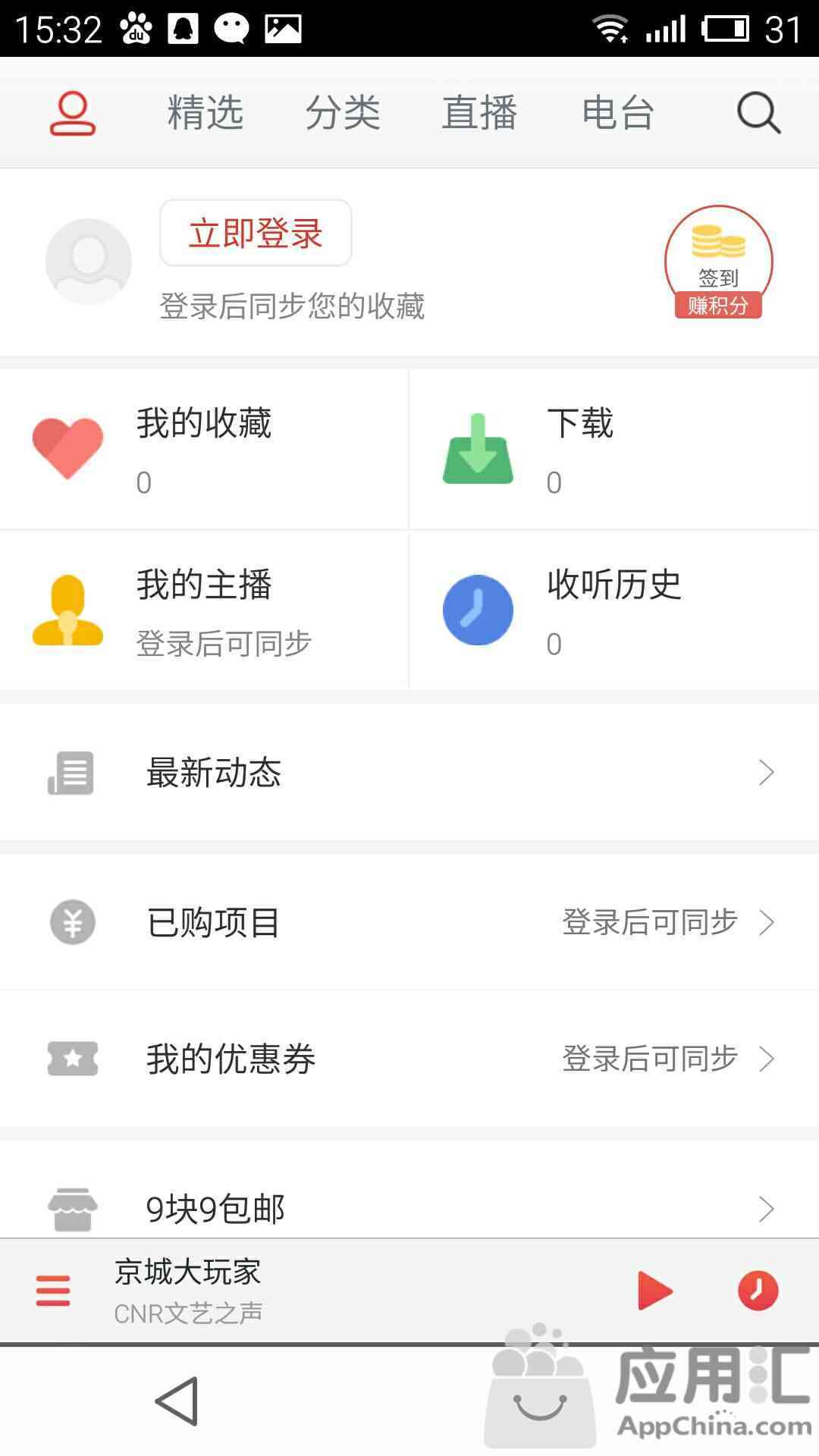Viewport: 819px width, 1456px height.
Task: Switch to the 精选 tab
Action: click(x=206, y=113)
